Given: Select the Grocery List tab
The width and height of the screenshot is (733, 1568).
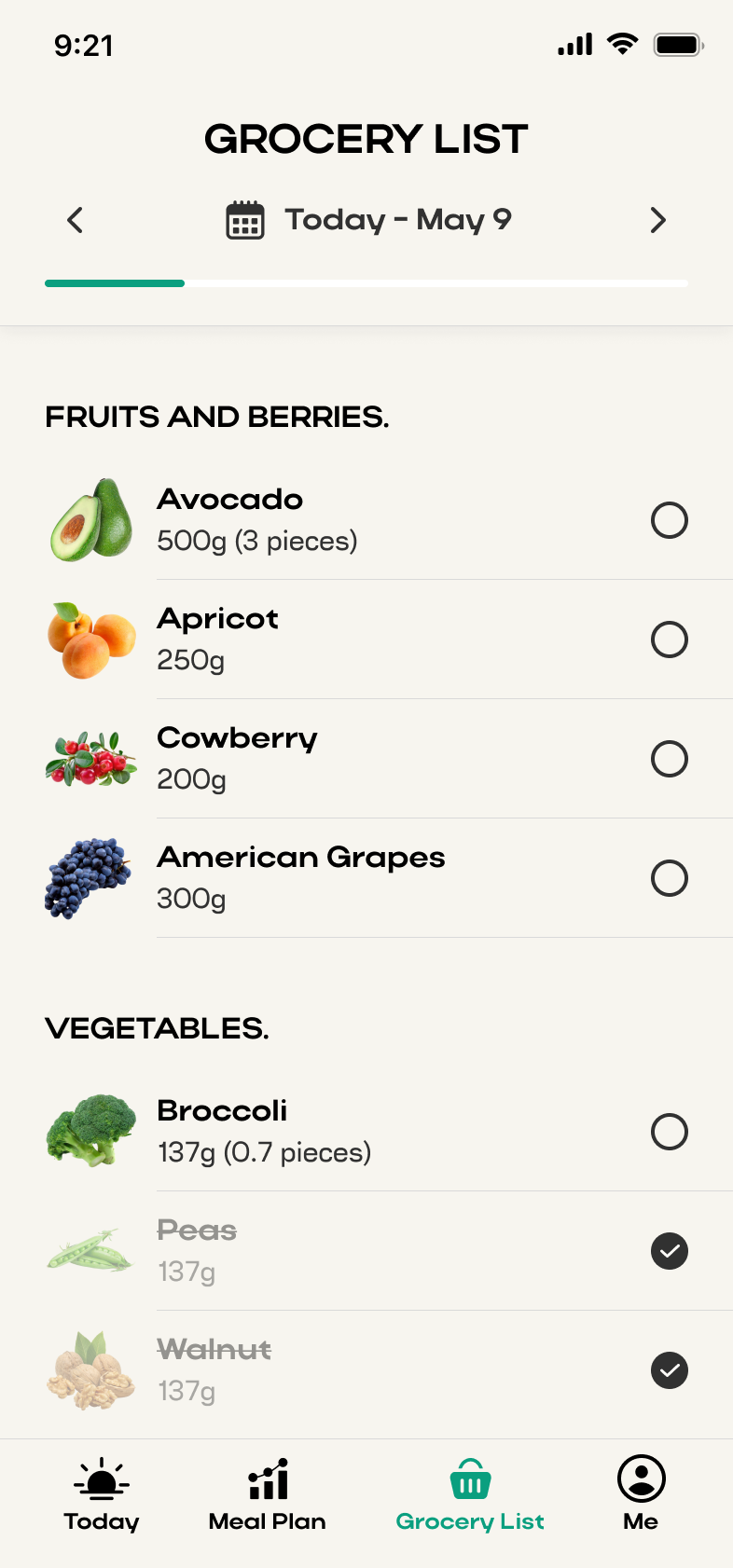Looking at the screenshot, I should [470, 1495].
